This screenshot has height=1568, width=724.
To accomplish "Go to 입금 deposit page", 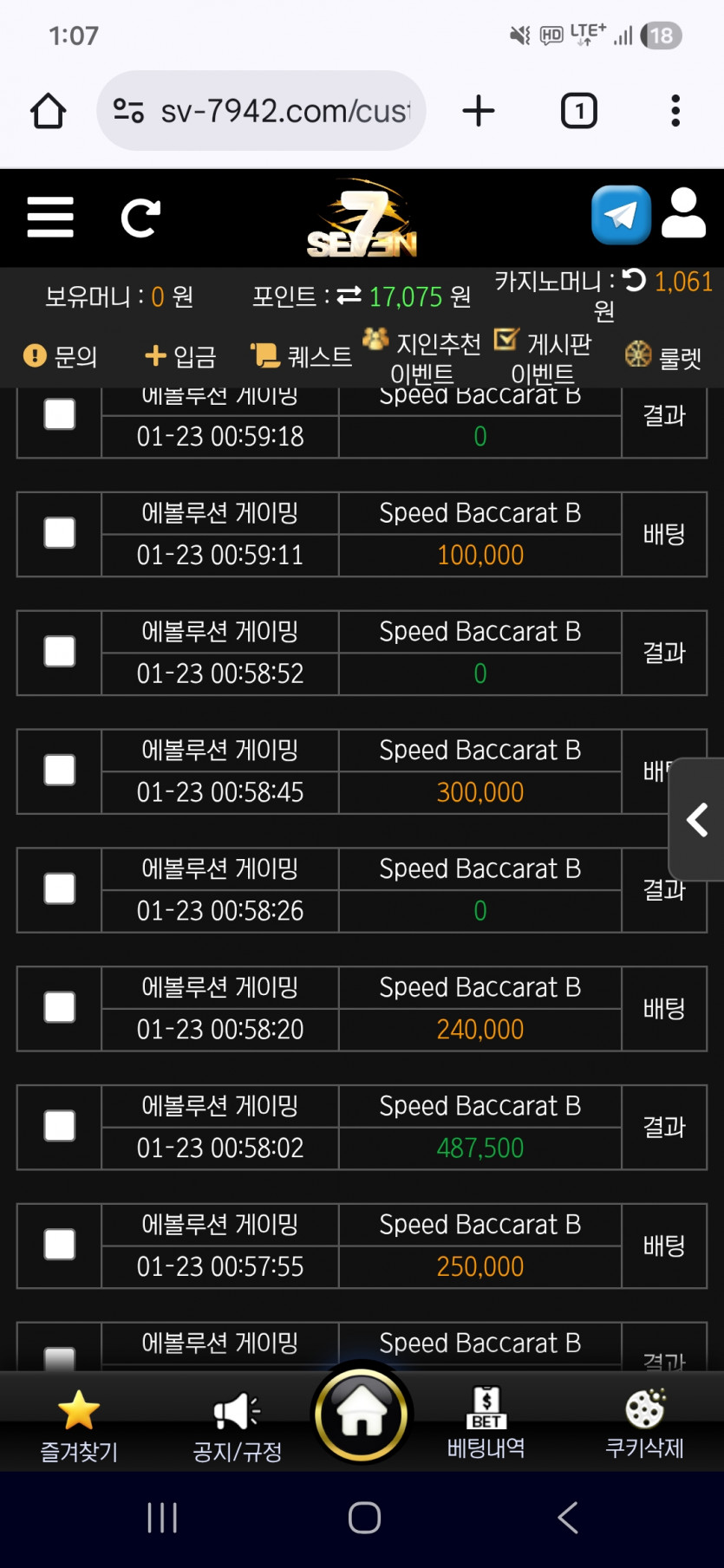I will pos(180,356).
